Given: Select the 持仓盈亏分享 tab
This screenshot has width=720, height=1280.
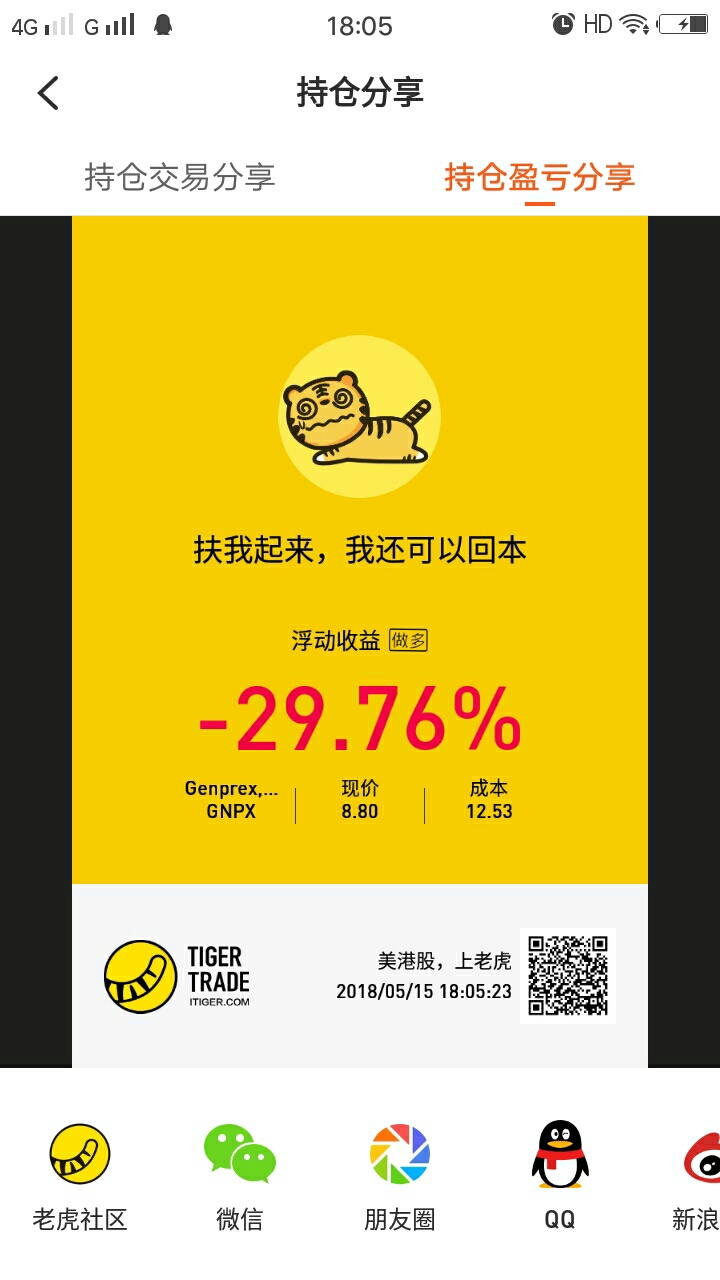Looking at the screenshot, I should click(539, 177).
